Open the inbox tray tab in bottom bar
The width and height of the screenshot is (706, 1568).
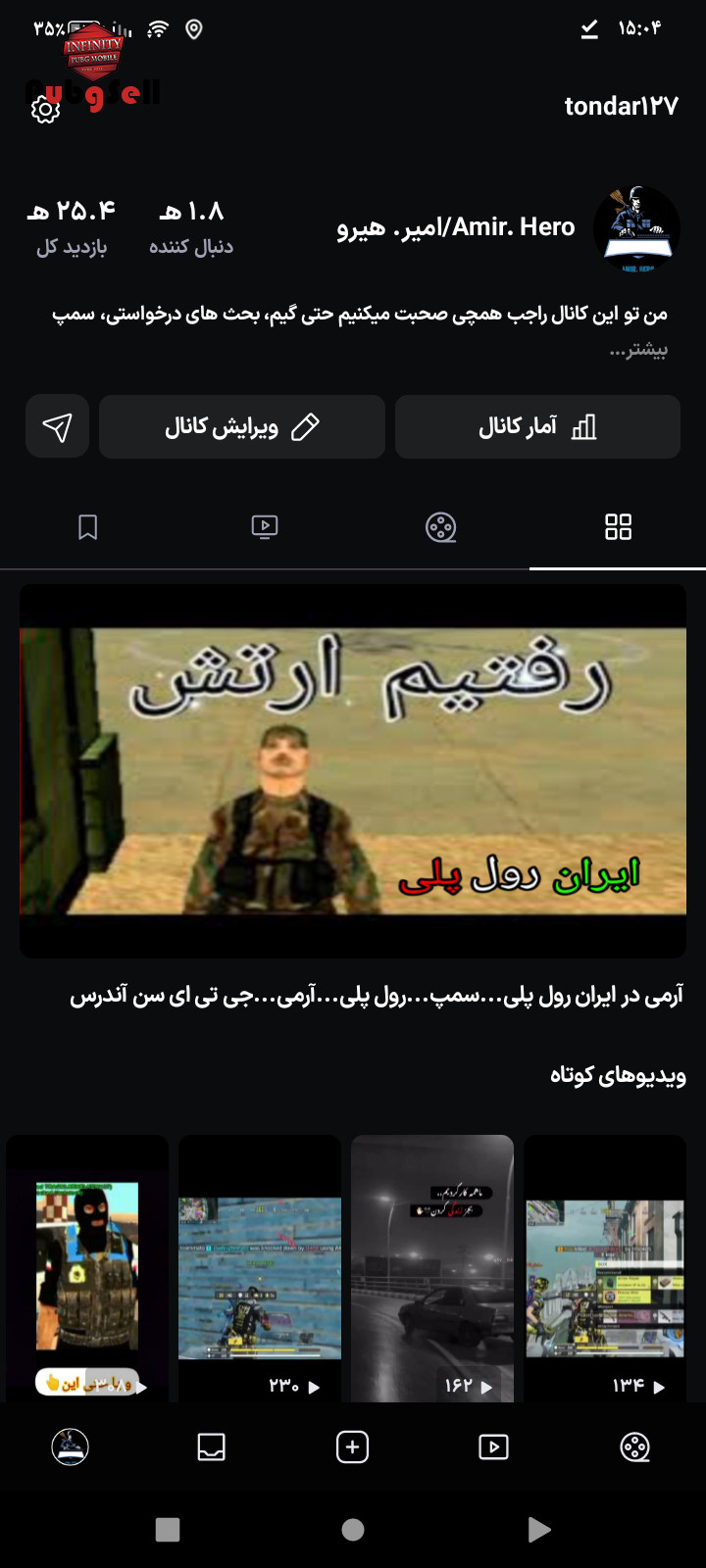[x=211, y=1446]
